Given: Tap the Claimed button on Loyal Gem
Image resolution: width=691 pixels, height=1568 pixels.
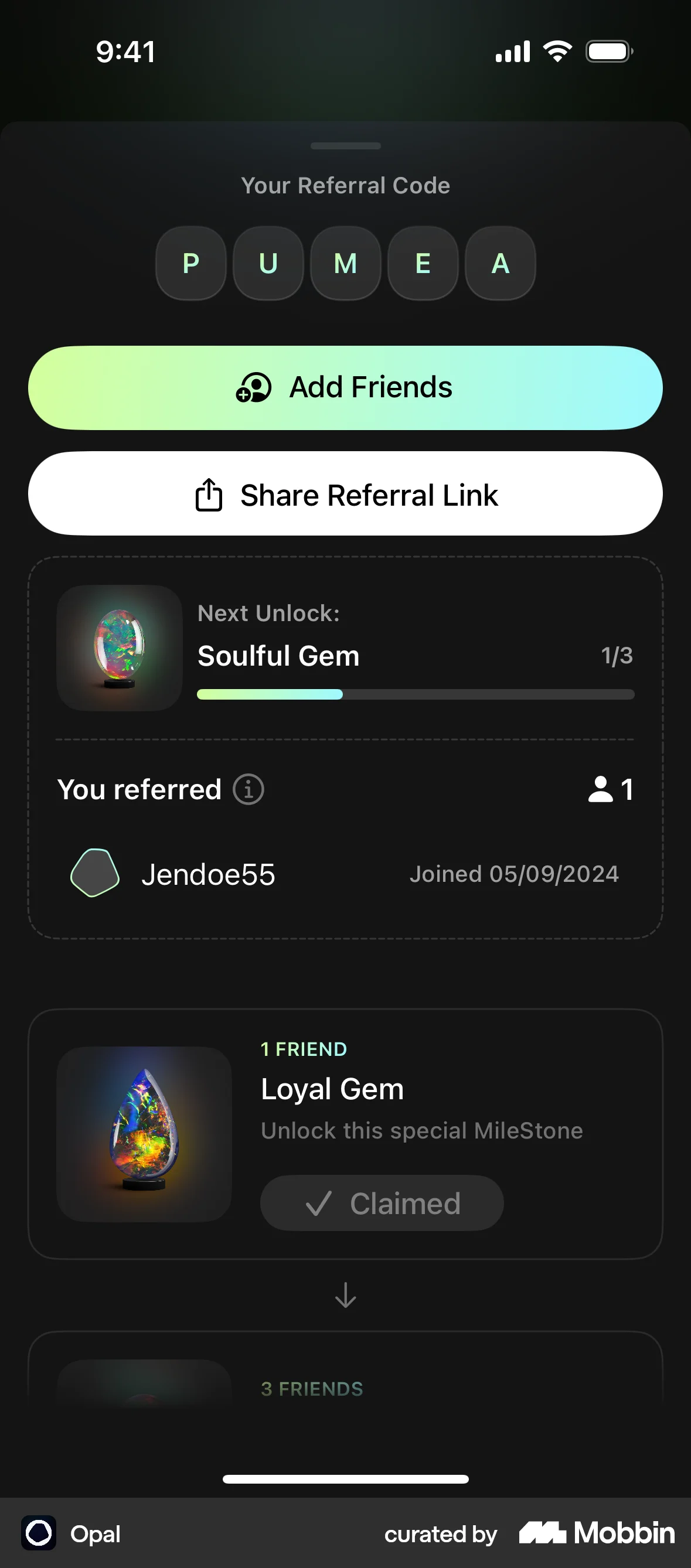Looking at the screenshot, I should [381, 1202].
